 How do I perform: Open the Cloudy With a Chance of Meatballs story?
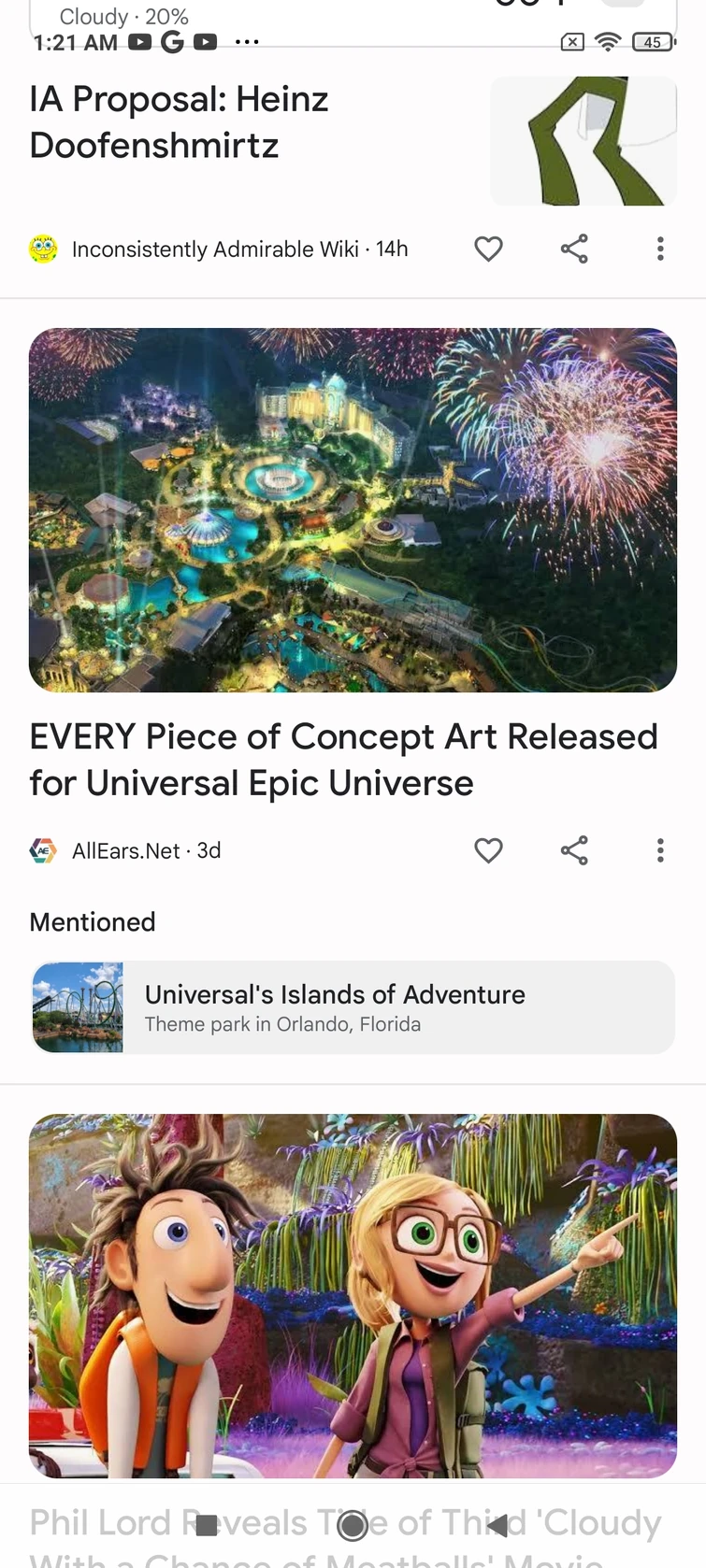pos(353,1295)
